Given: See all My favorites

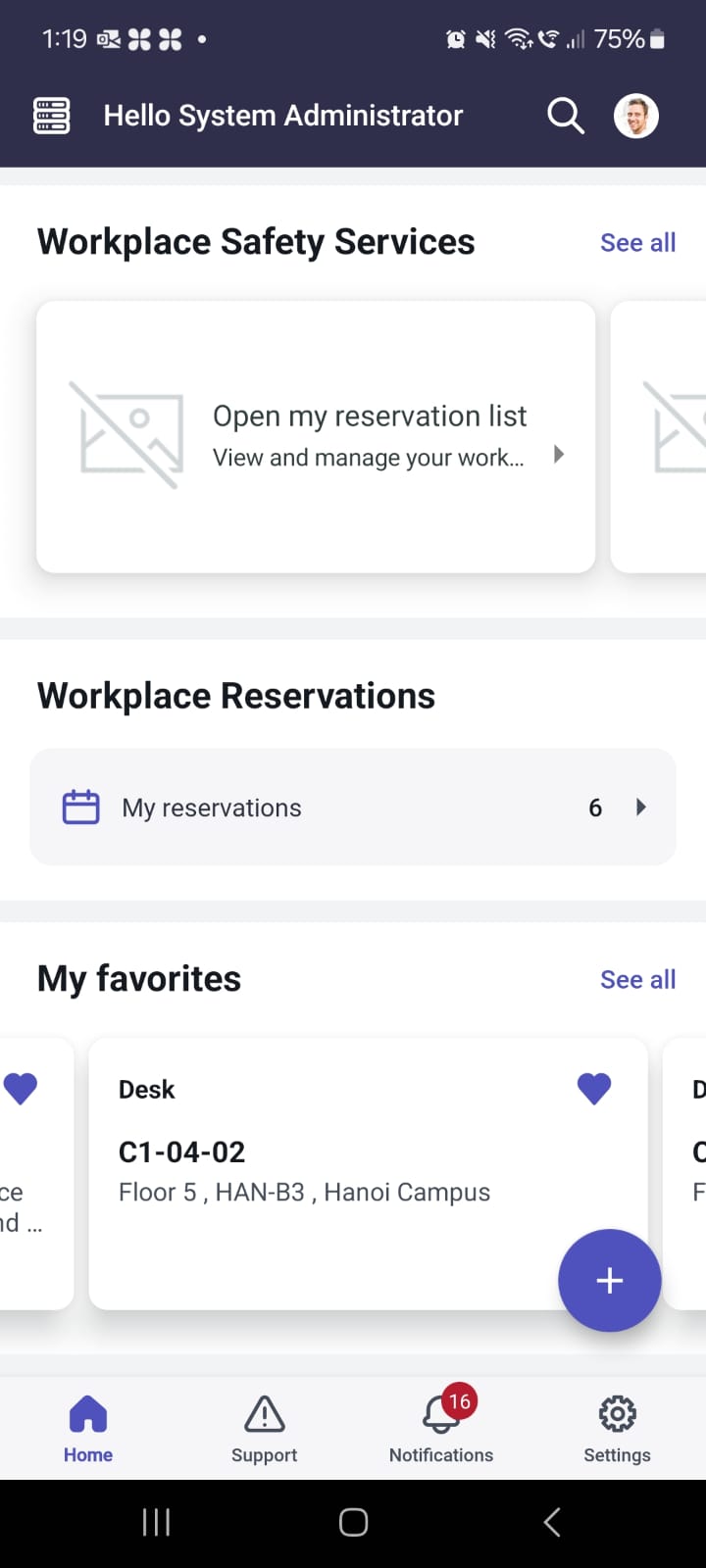Looking at the screenshot, I should click(637, 979).
